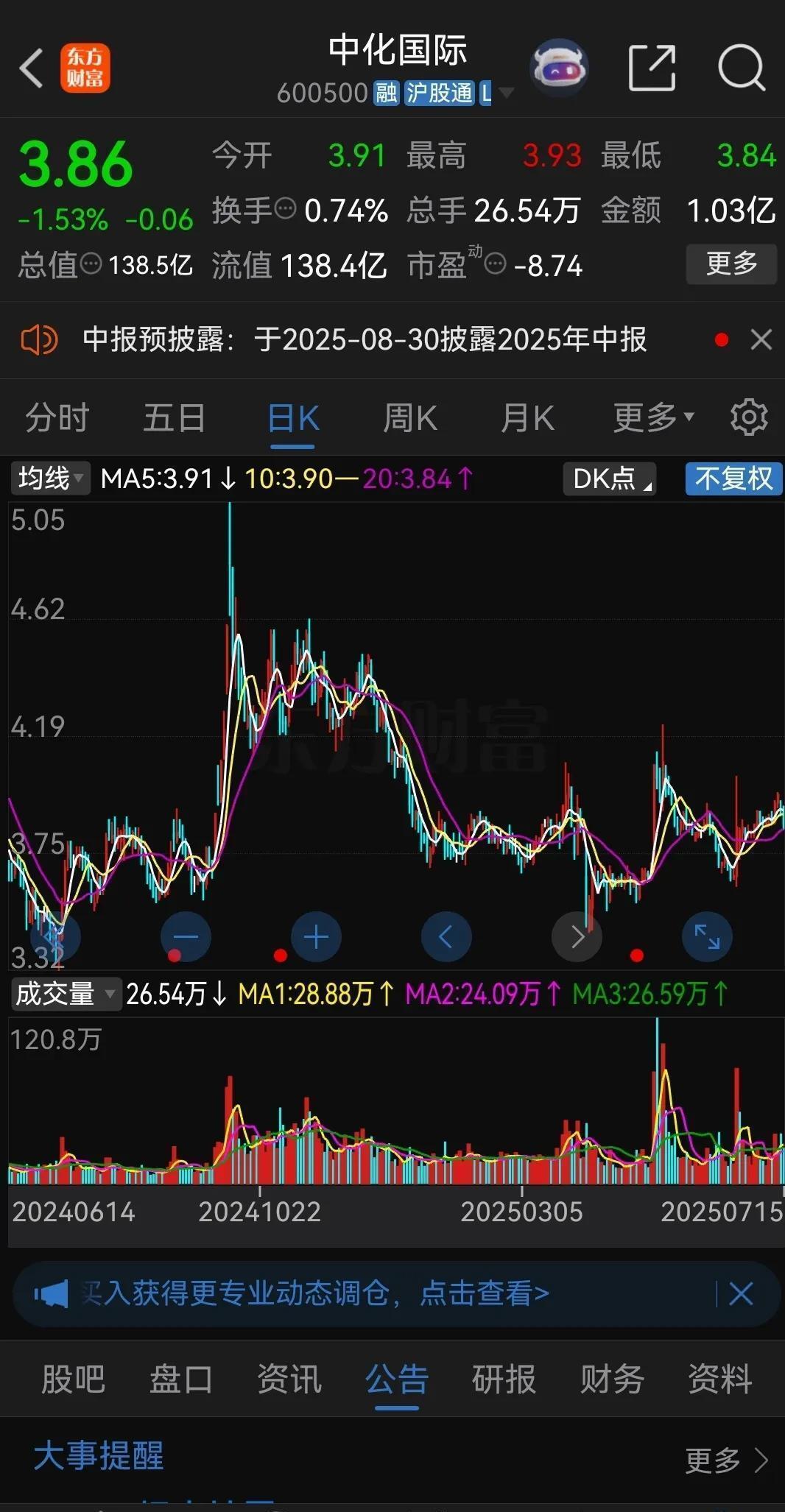Switch to the 周K weekly chart tab
This screenshot has height=1512, width=785.
pyautogui.click(x=409, y=417)
